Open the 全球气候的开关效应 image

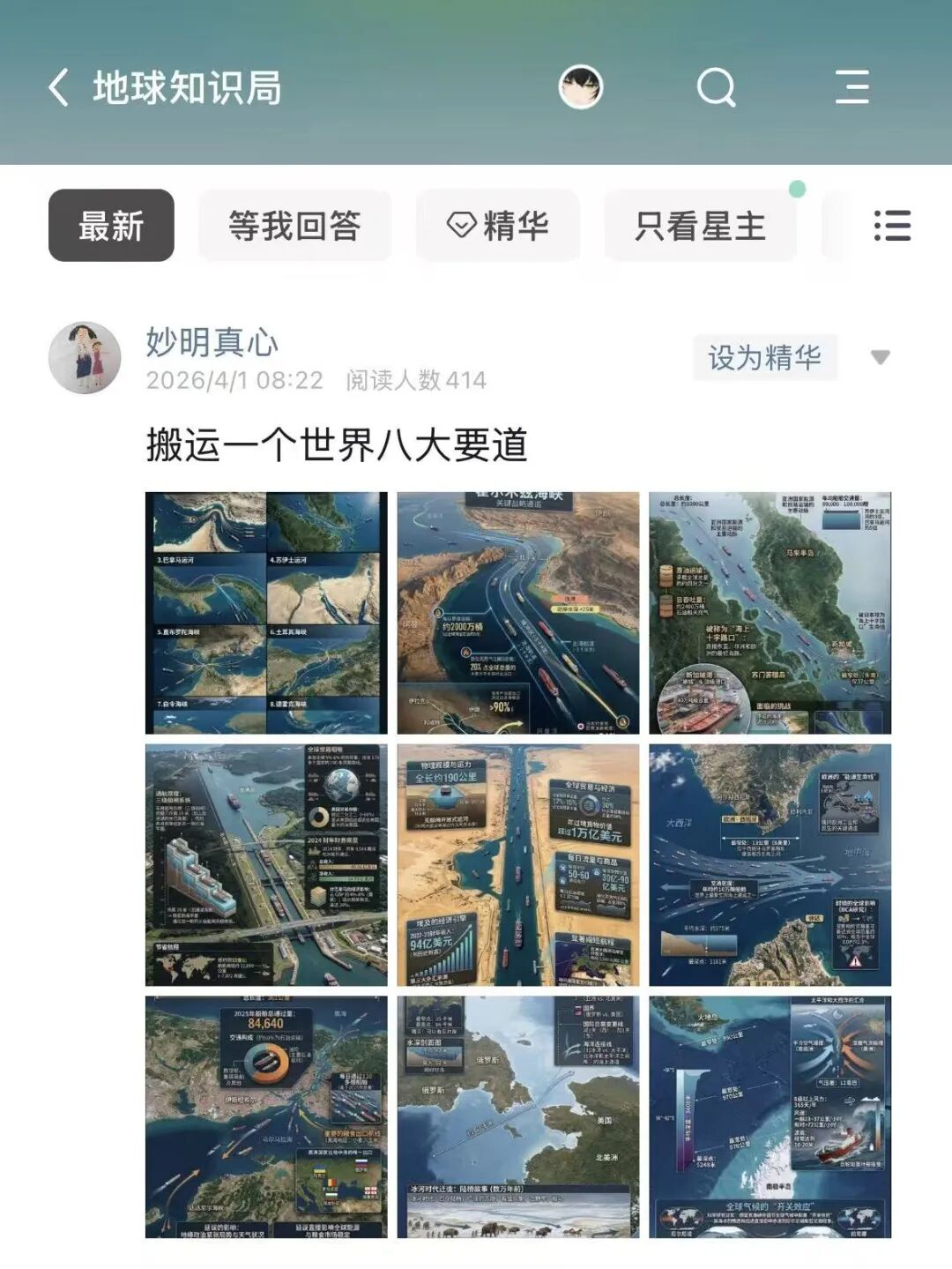pyautogui.click(x=770, y=1116)
